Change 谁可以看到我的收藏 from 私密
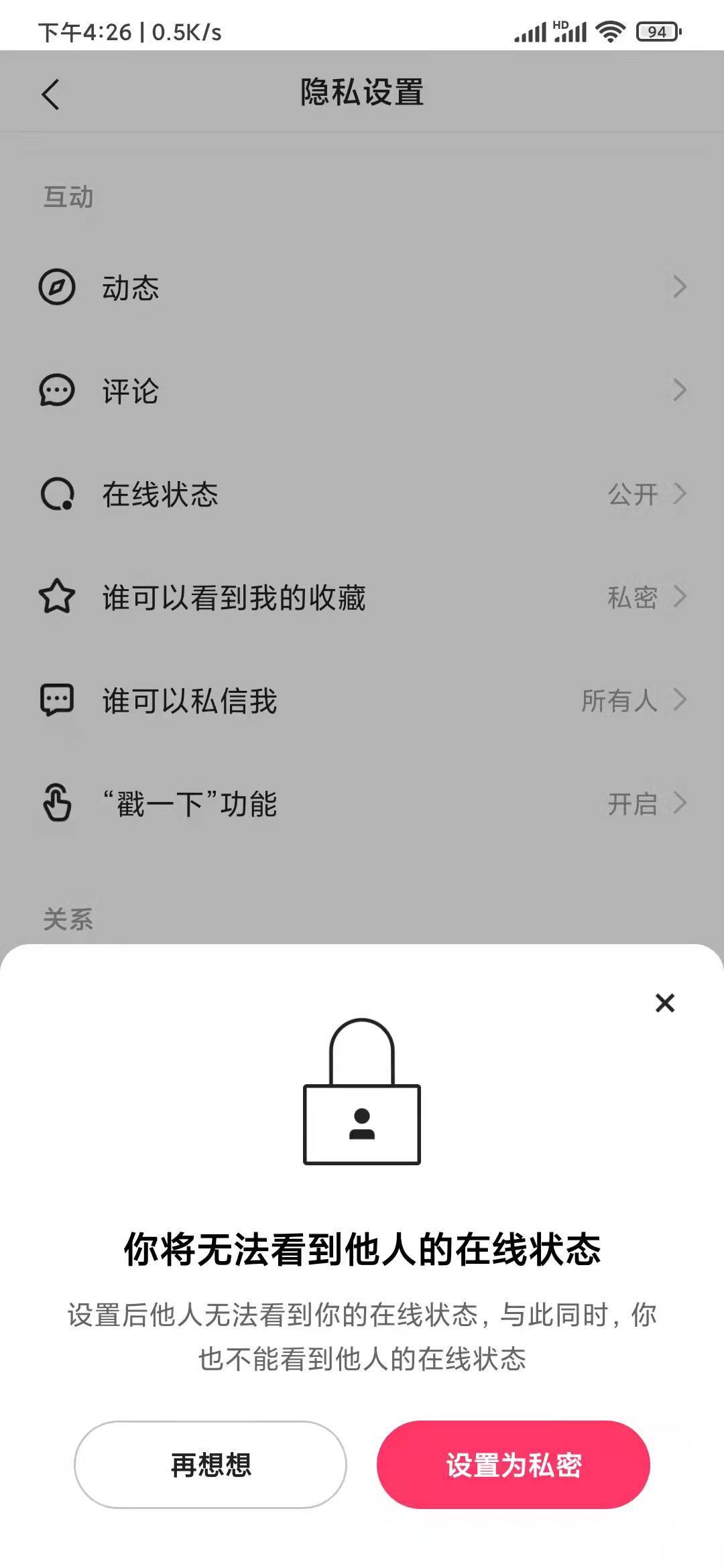The width and height of the screenshot is (724, 1568). (633, 598)
